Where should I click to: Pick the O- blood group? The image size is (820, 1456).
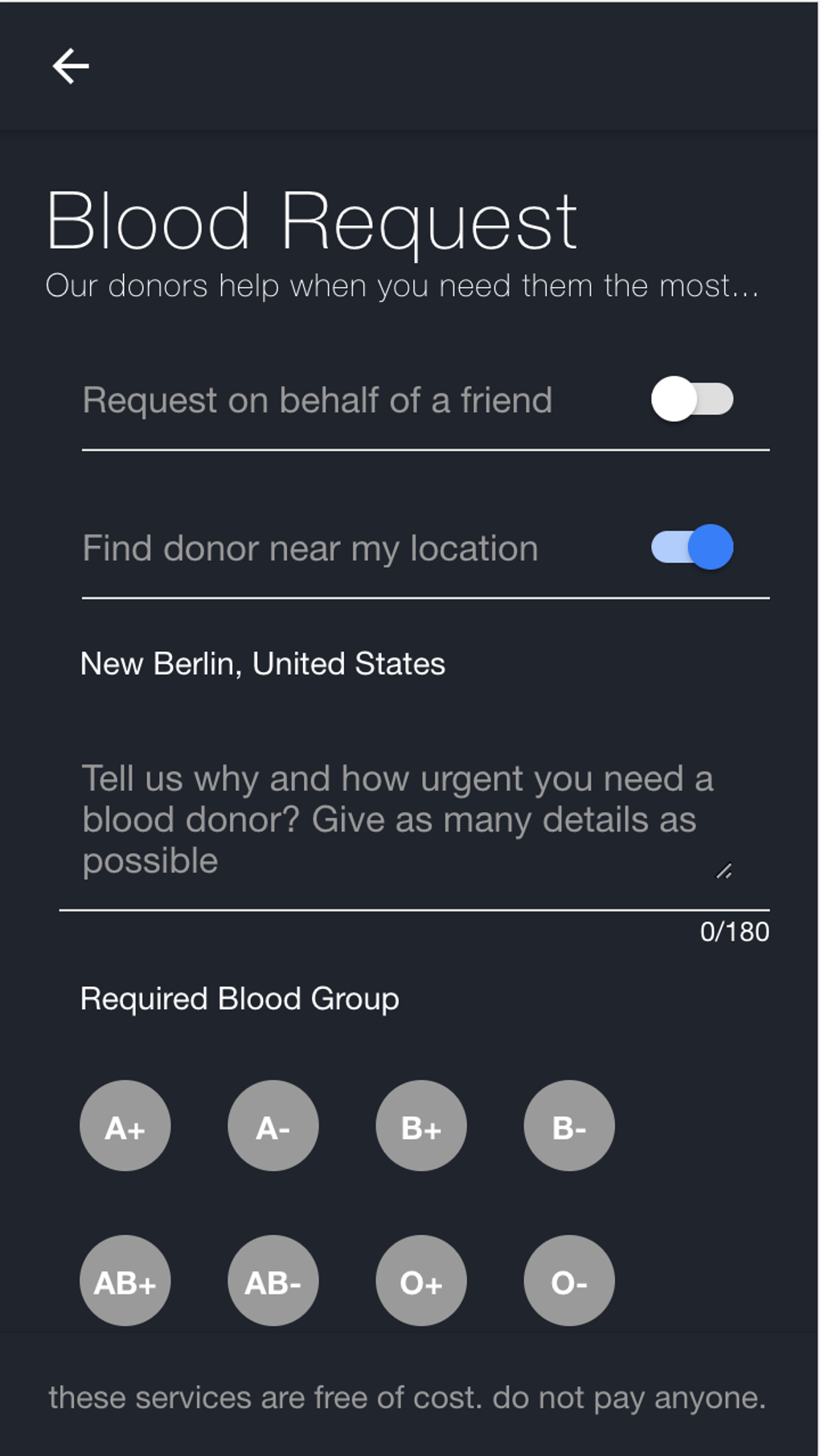pos(569,1280)
